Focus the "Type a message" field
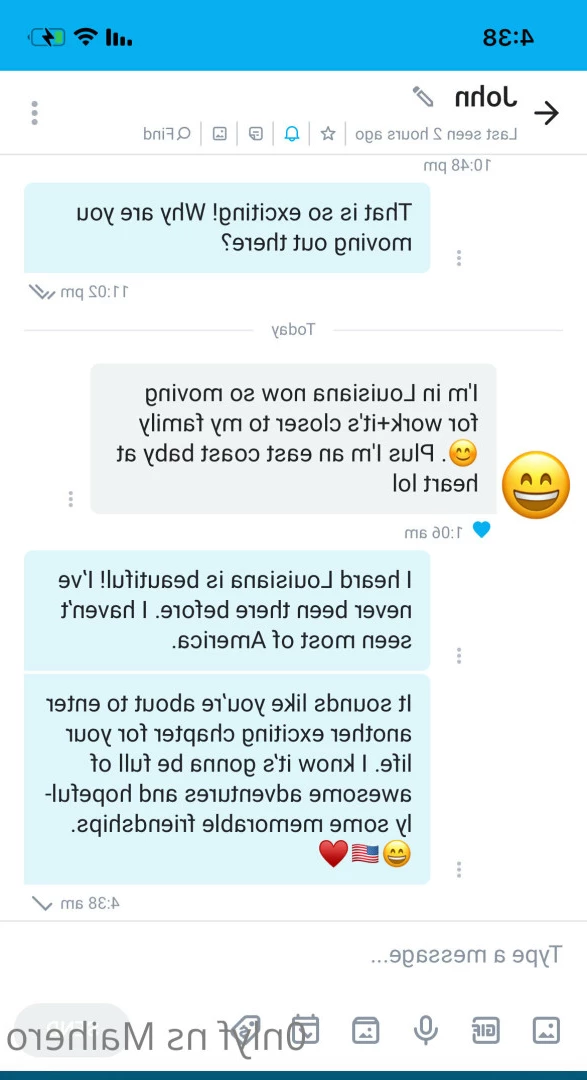587x1080 pixels. pyautogui.click(x=294, y=955)
